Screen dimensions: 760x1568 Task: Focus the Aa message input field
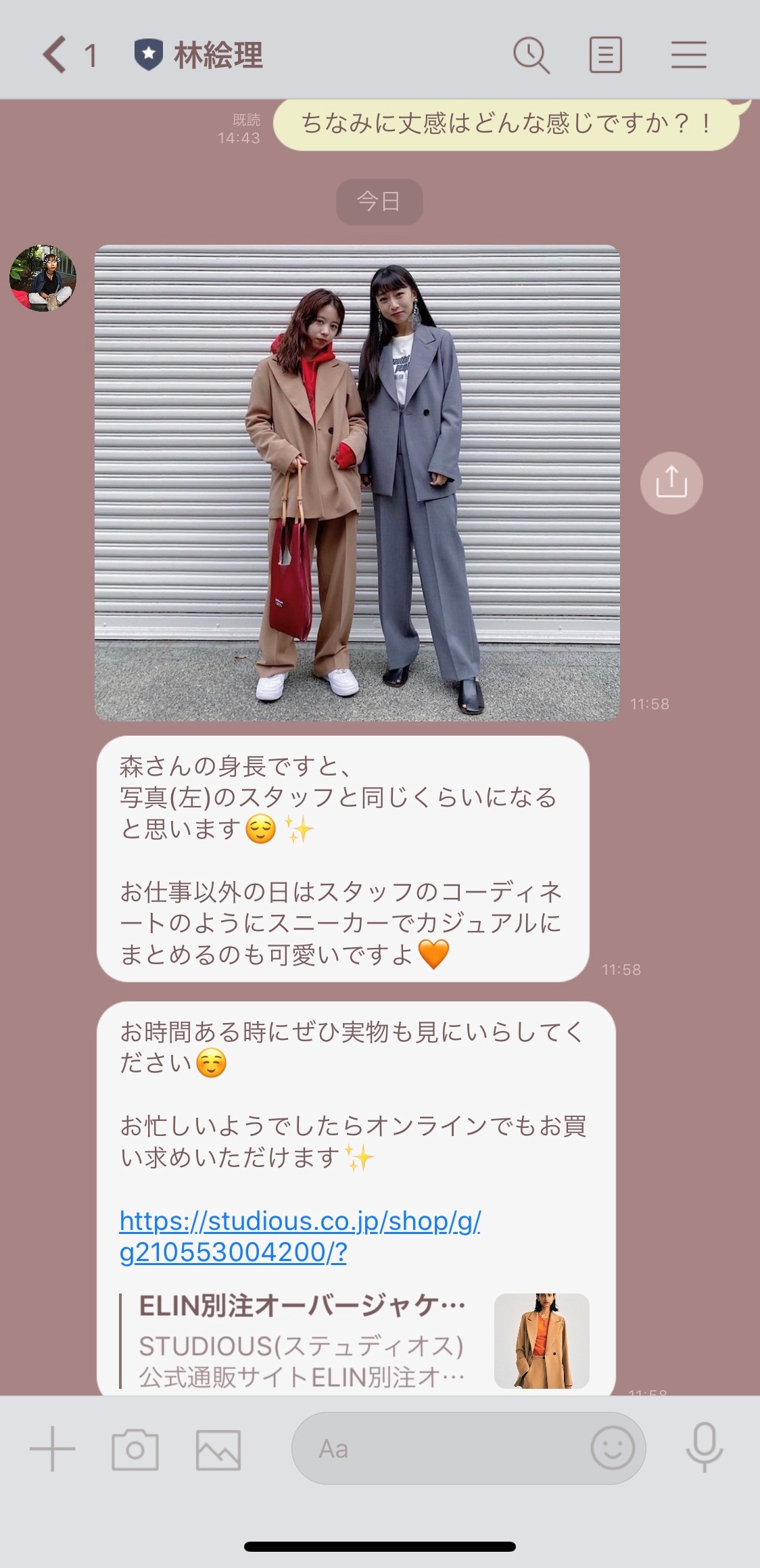click(x=440, y=1449)
